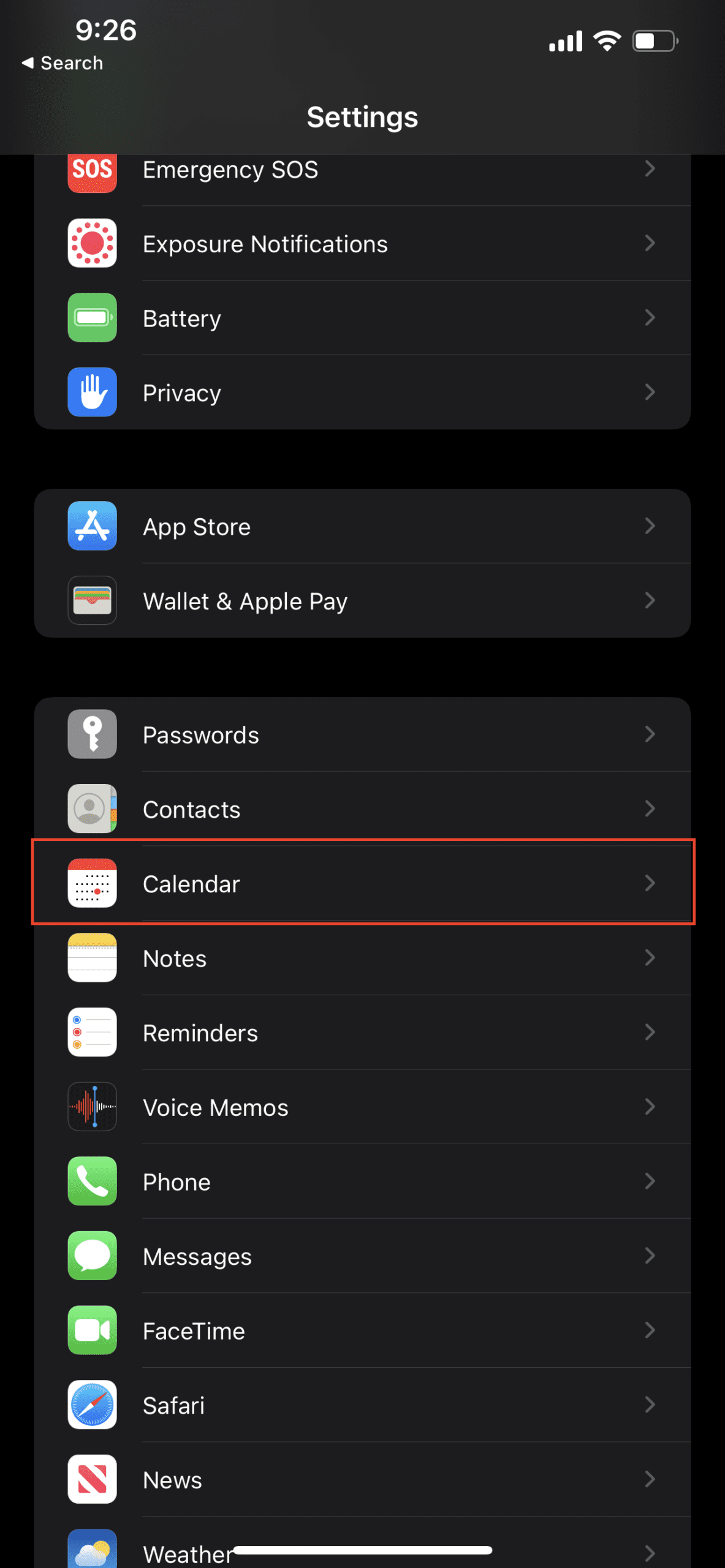Tap the Wi-Fi icon in status bar

point(606,40)
